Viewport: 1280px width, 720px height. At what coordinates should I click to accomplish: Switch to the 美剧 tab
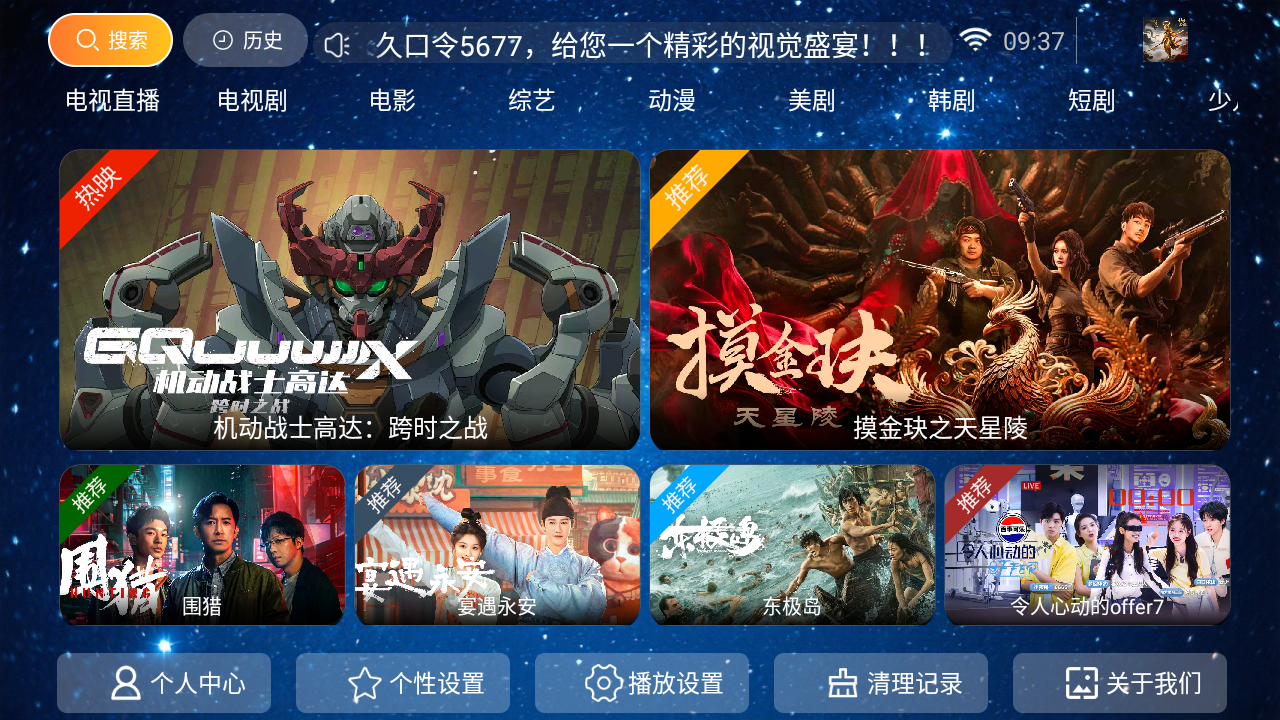tap(811, 100)
